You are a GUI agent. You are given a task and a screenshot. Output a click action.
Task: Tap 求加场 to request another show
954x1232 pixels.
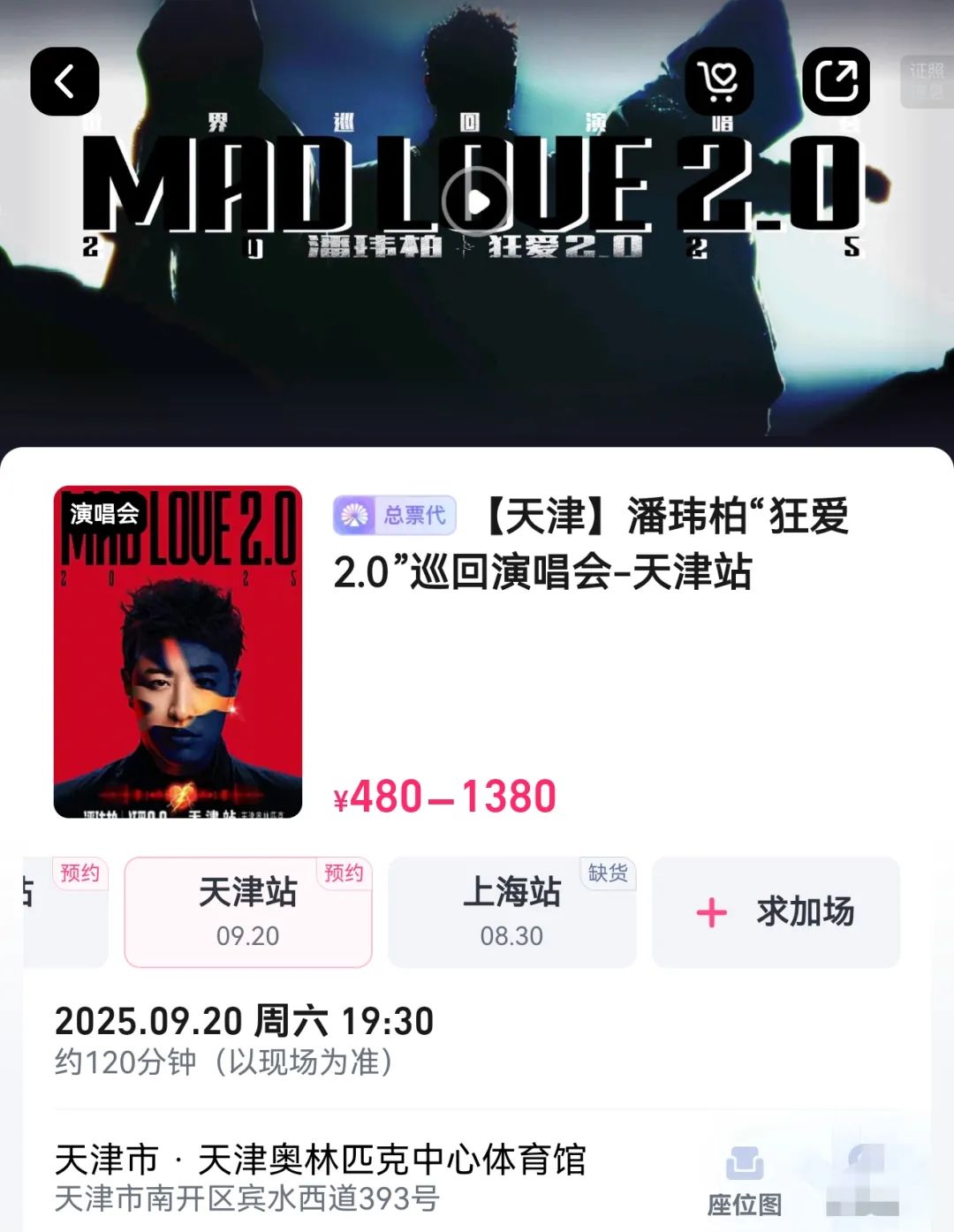(776, 911)
